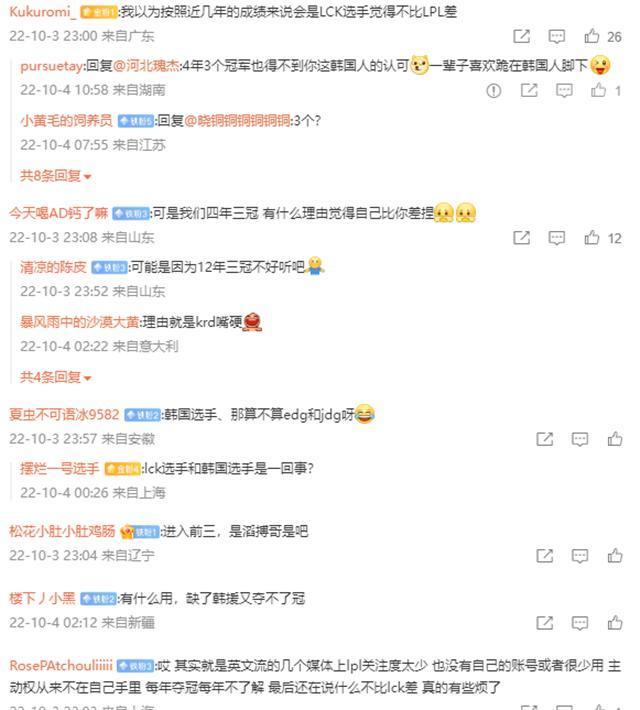The height and width of the screenshot is (710, 640).
Task: Open 清凉的陈皮's profile
Action: point(54,267)
